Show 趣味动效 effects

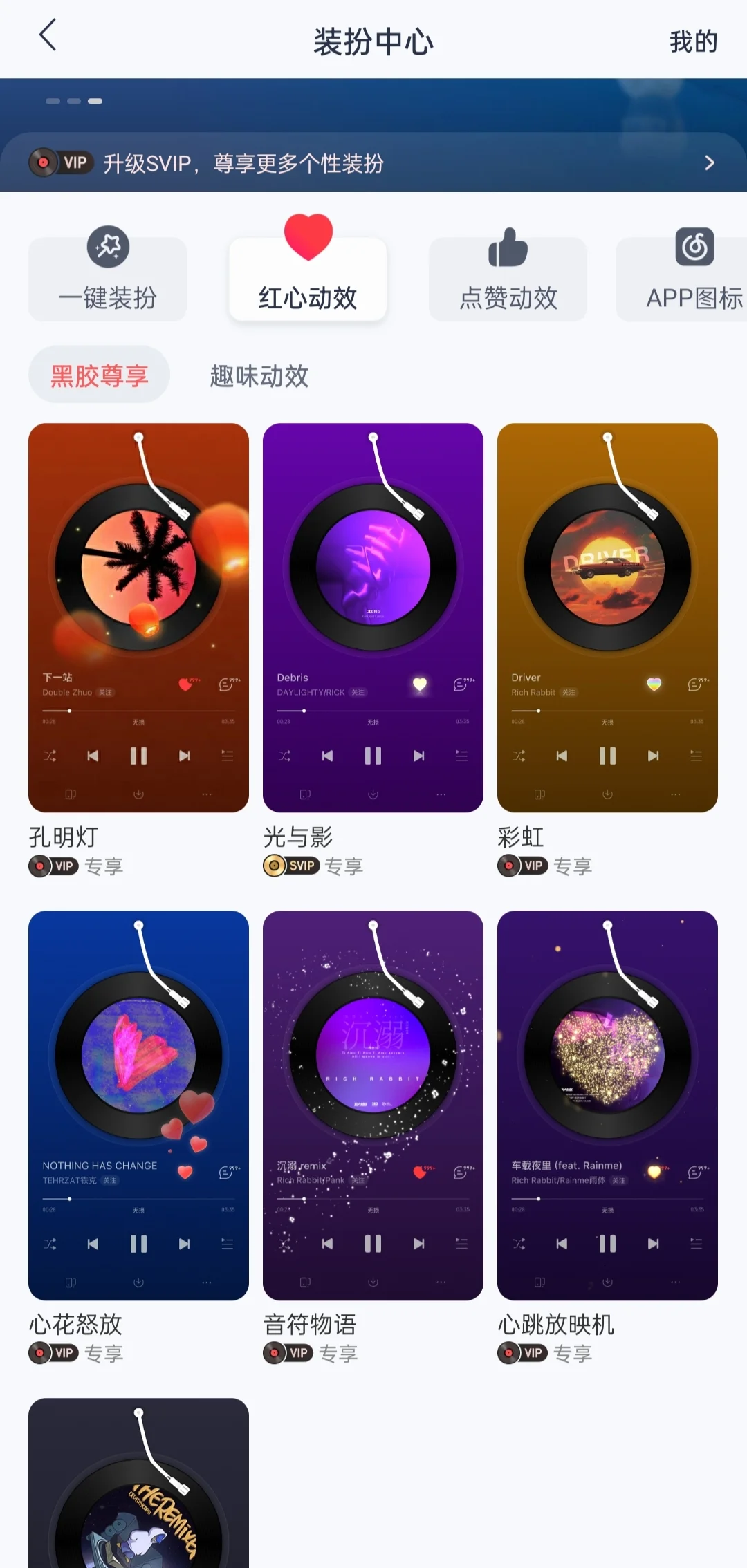coord(259,376)
